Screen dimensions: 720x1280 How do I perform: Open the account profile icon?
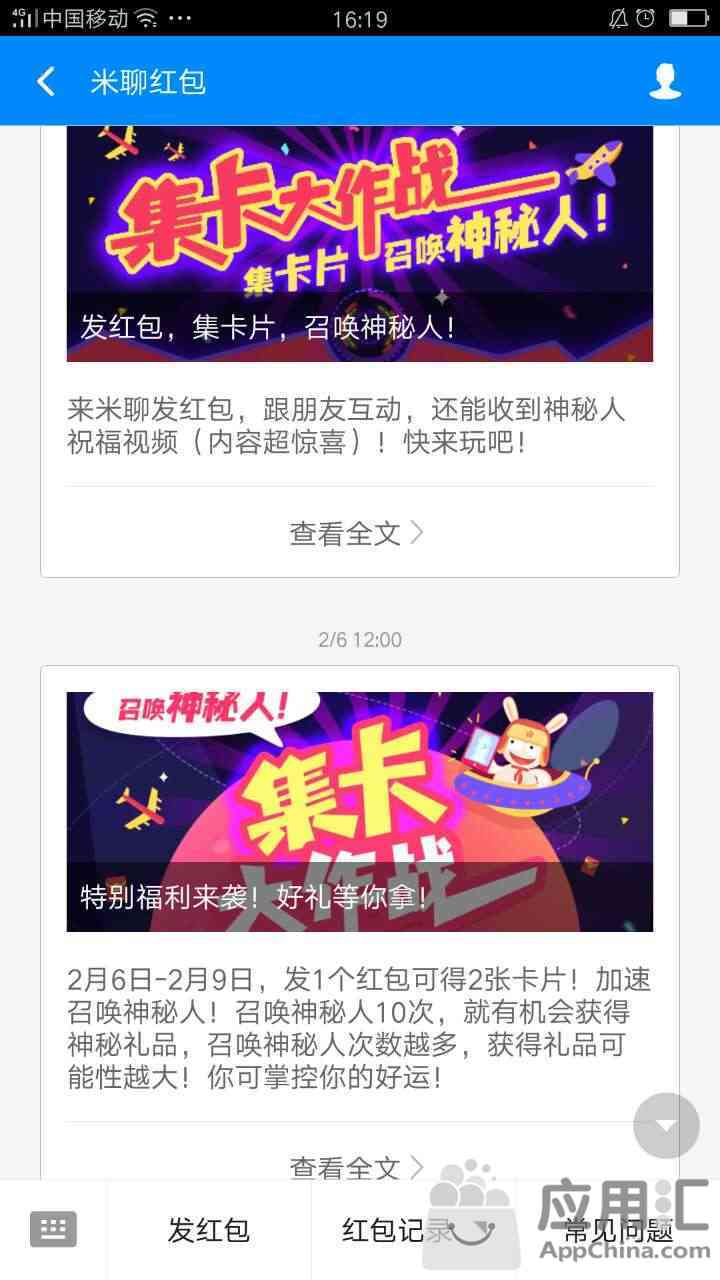665,81
